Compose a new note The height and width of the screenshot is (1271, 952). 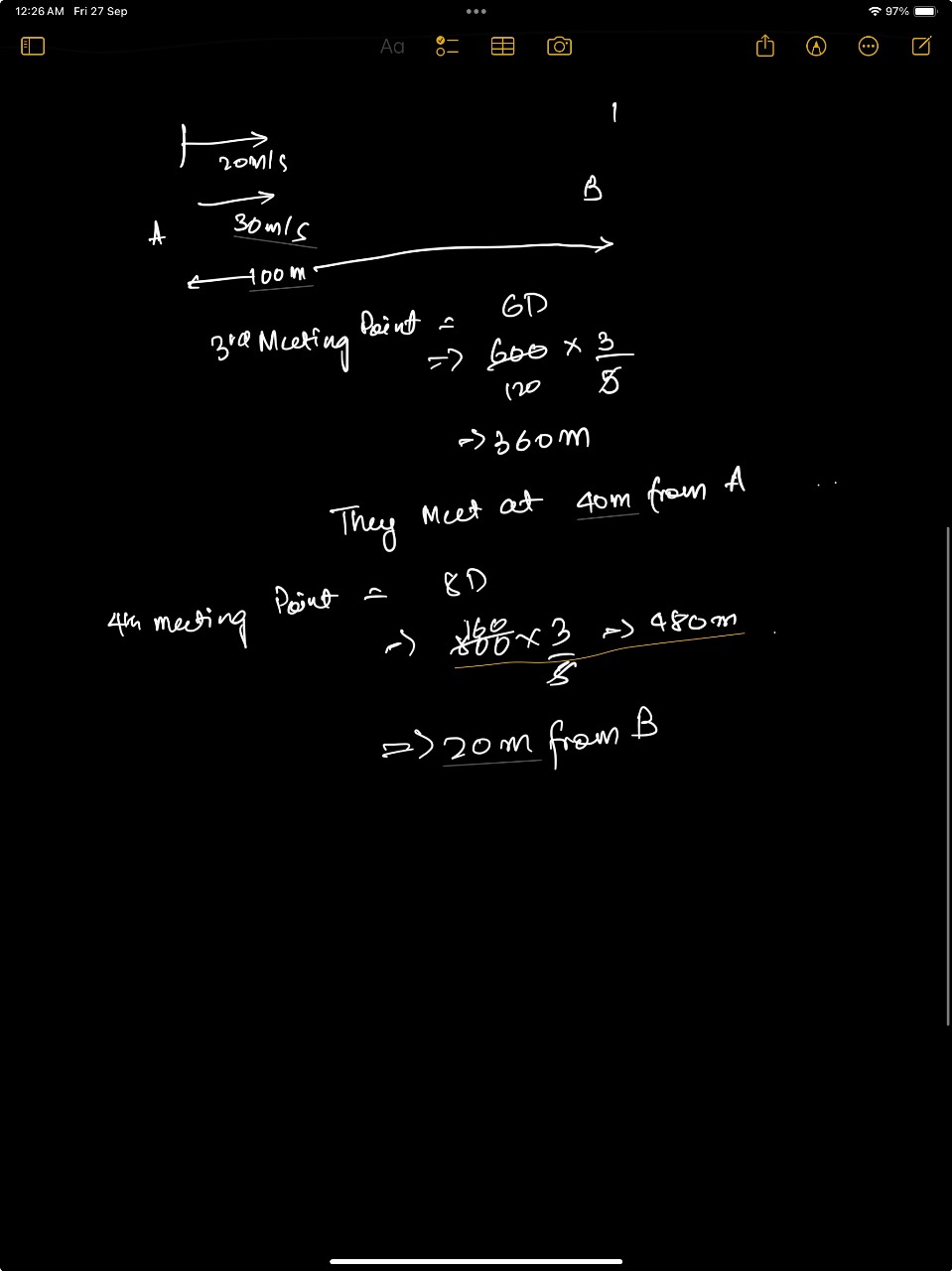921,46
